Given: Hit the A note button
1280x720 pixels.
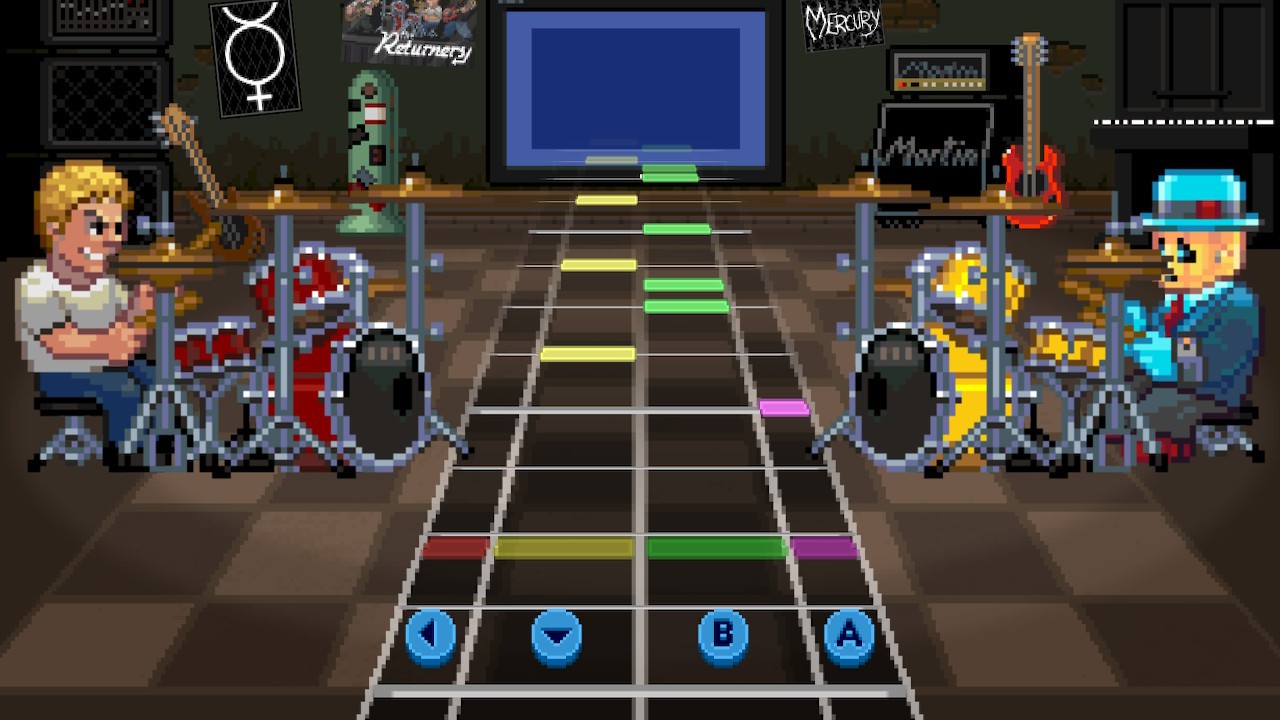Looking at the screenshot, I should click(x=849, y=634).
